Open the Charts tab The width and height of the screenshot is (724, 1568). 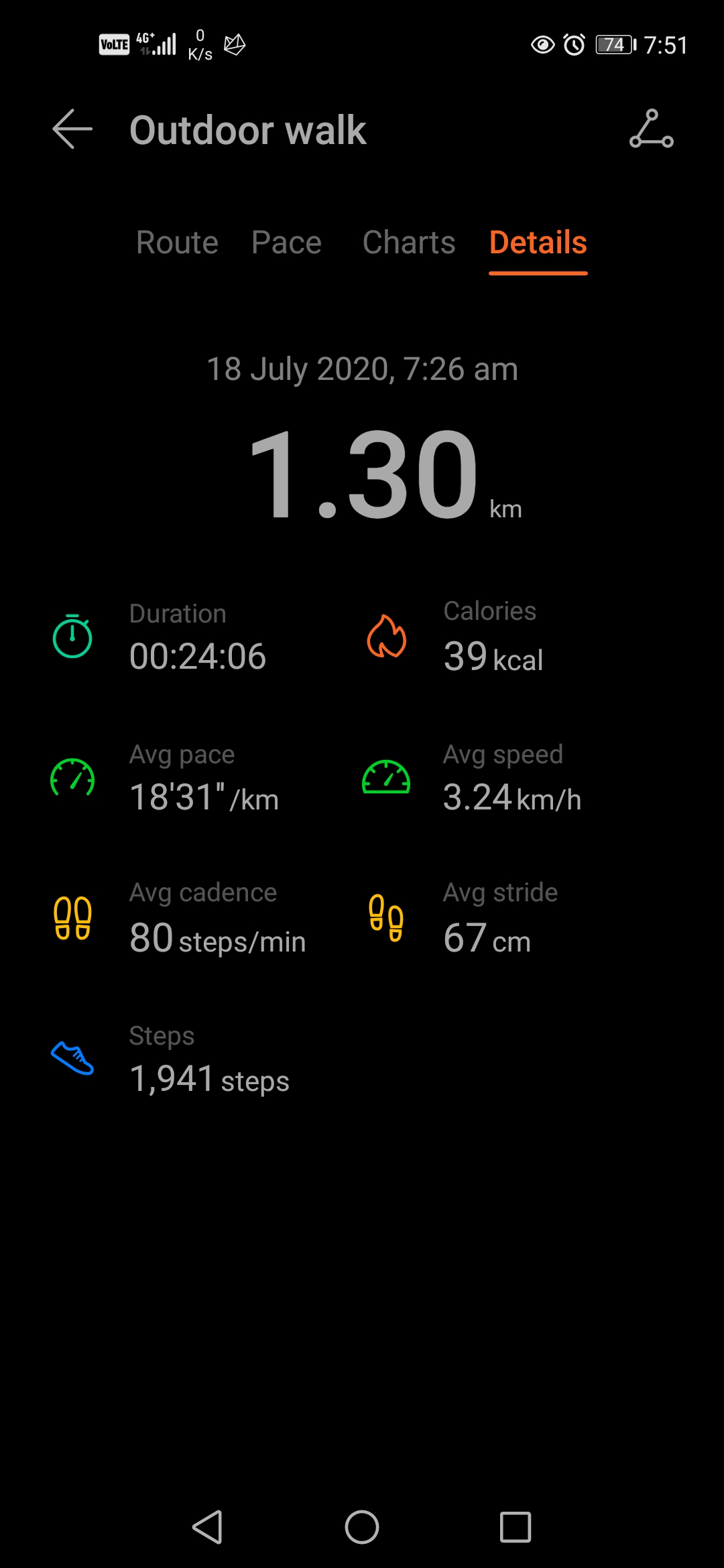(409, 242)
